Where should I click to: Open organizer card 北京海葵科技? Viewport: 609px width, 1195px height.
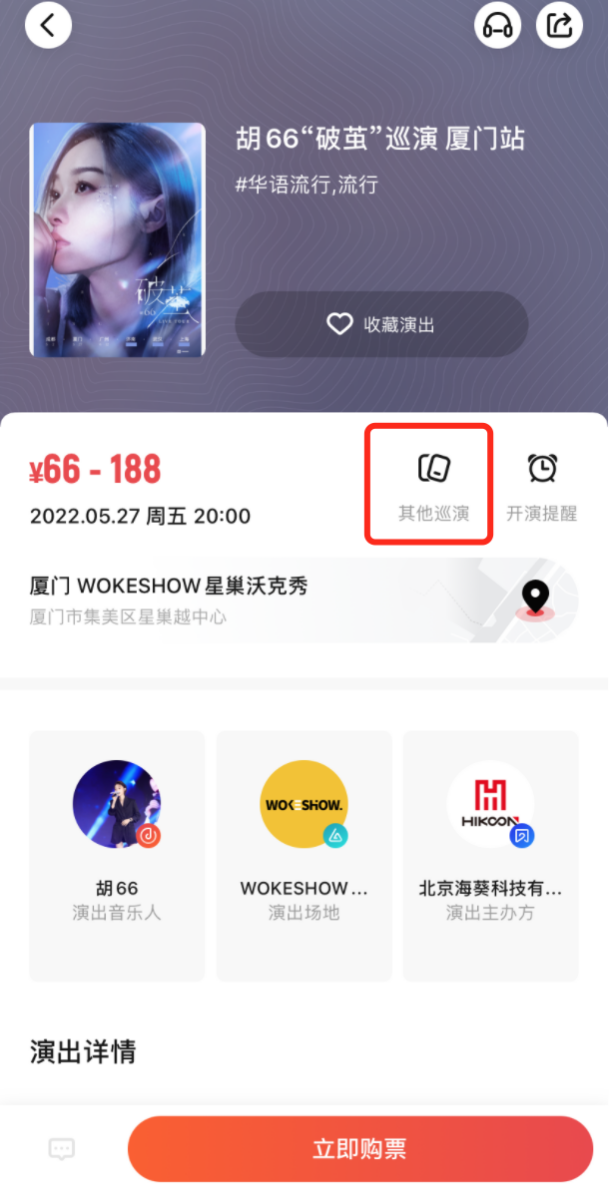490,855
